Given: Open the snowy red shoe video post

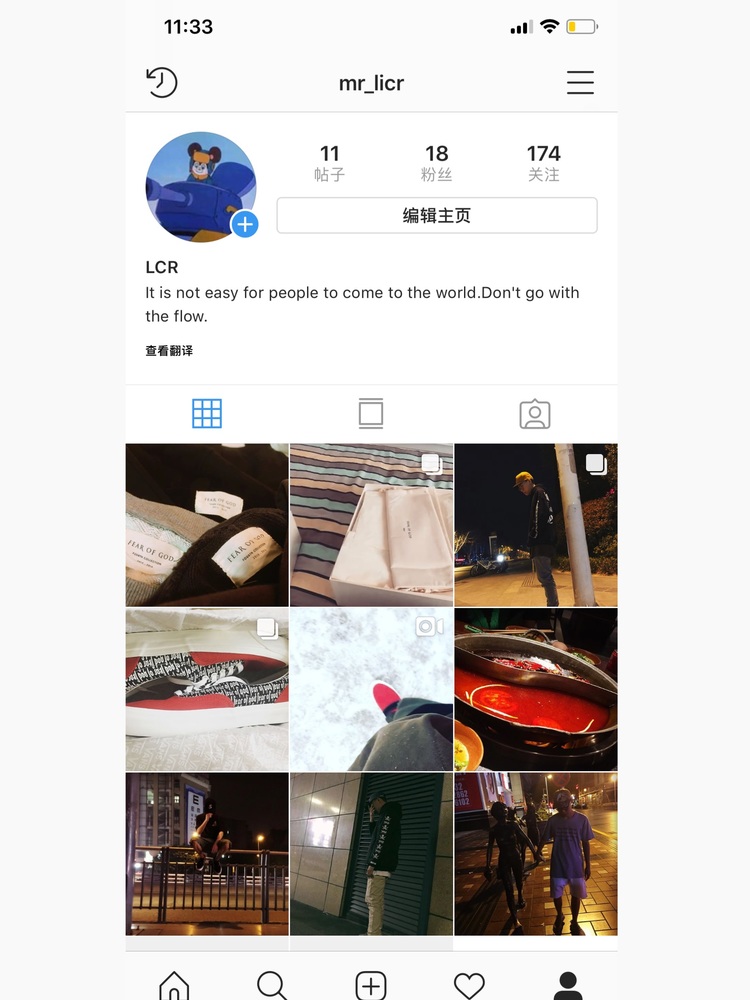Looking at the screenshot, I should tap(371, 690).
